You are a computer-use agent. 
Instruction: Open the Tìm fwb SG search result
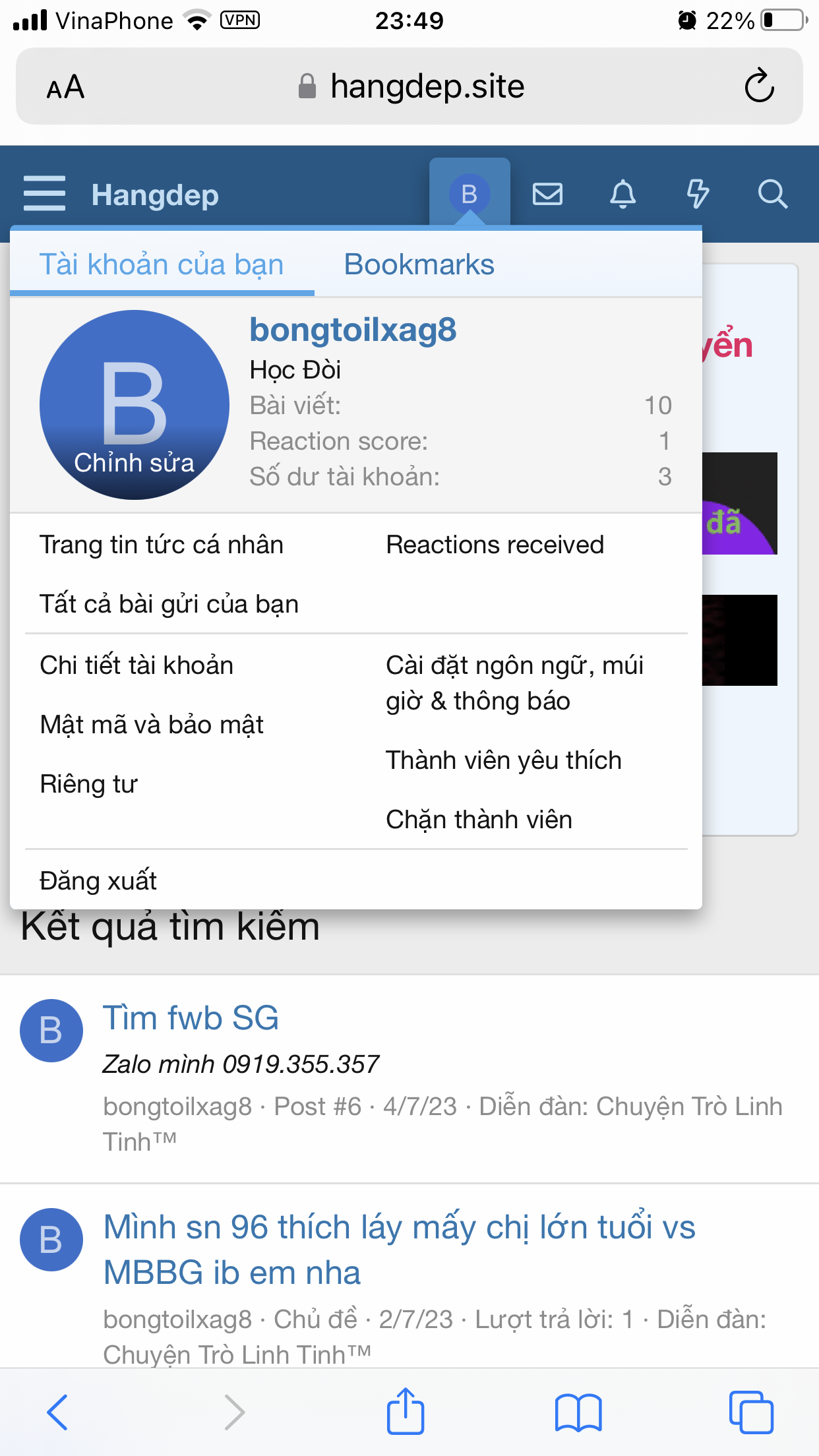point(191,1018)
